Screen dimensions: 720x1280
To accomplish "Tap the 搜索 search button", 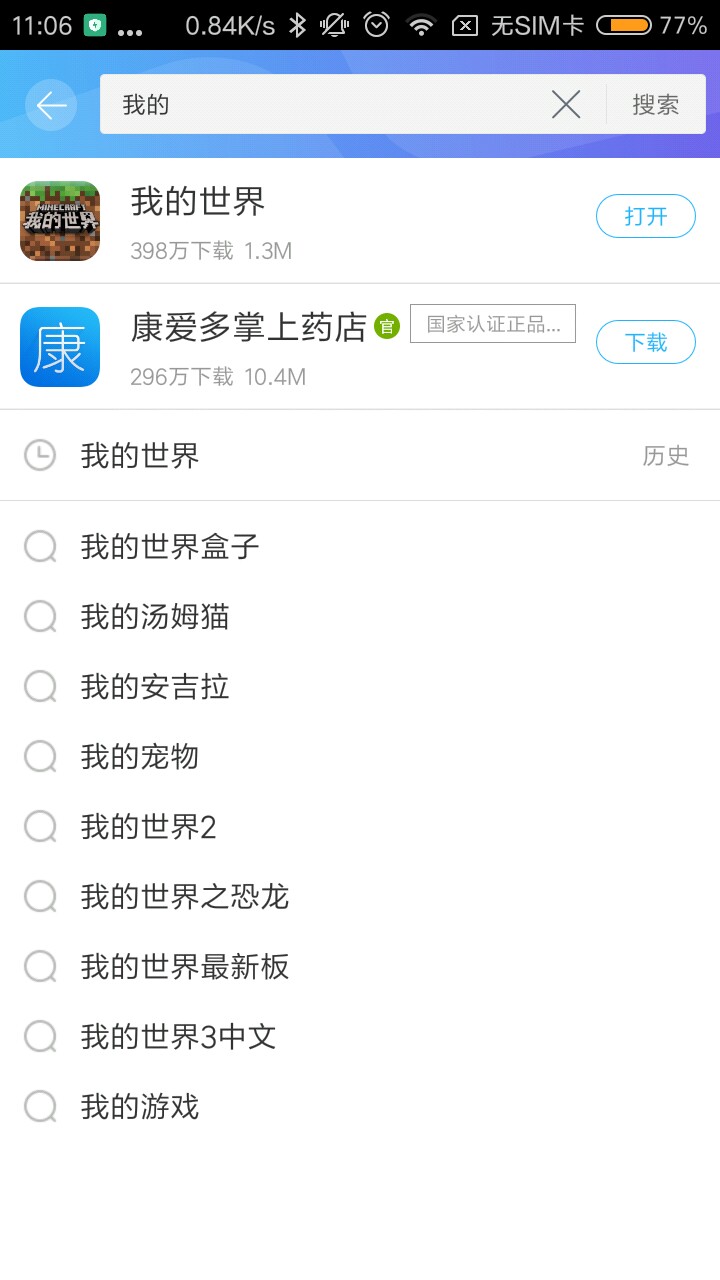I will (655, 104).
